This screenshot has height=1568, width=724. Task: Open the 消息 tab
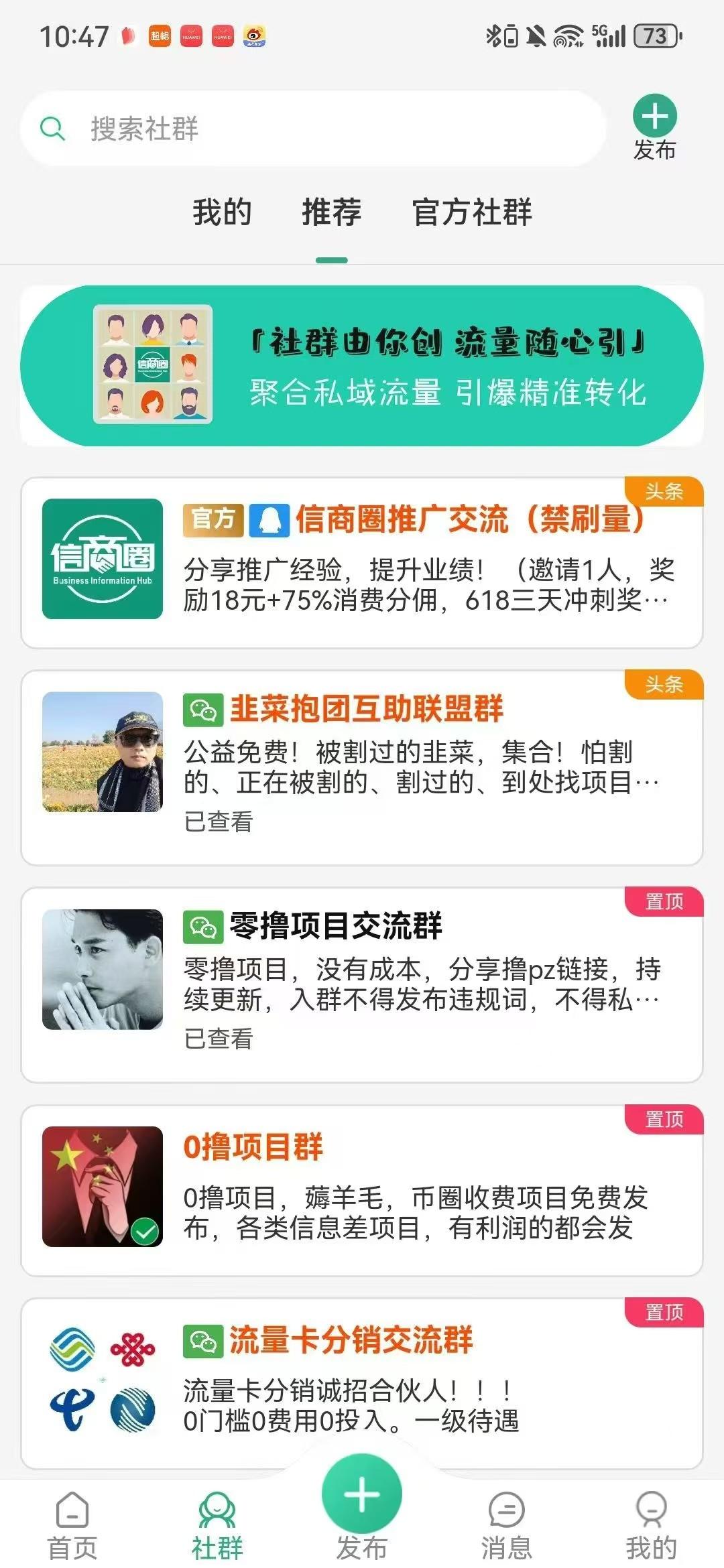[x=507, y=1526]
